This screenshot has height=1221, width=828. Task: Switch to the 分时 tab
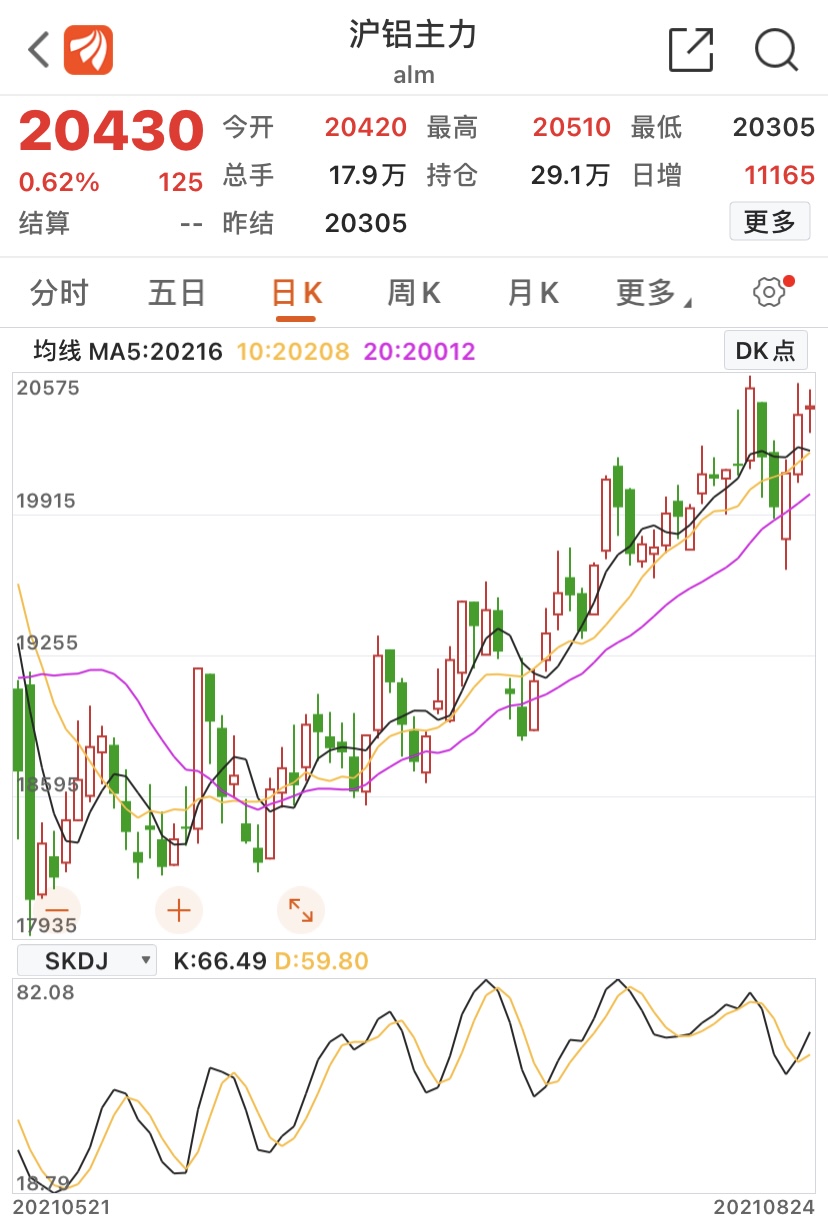pos(59,293)
